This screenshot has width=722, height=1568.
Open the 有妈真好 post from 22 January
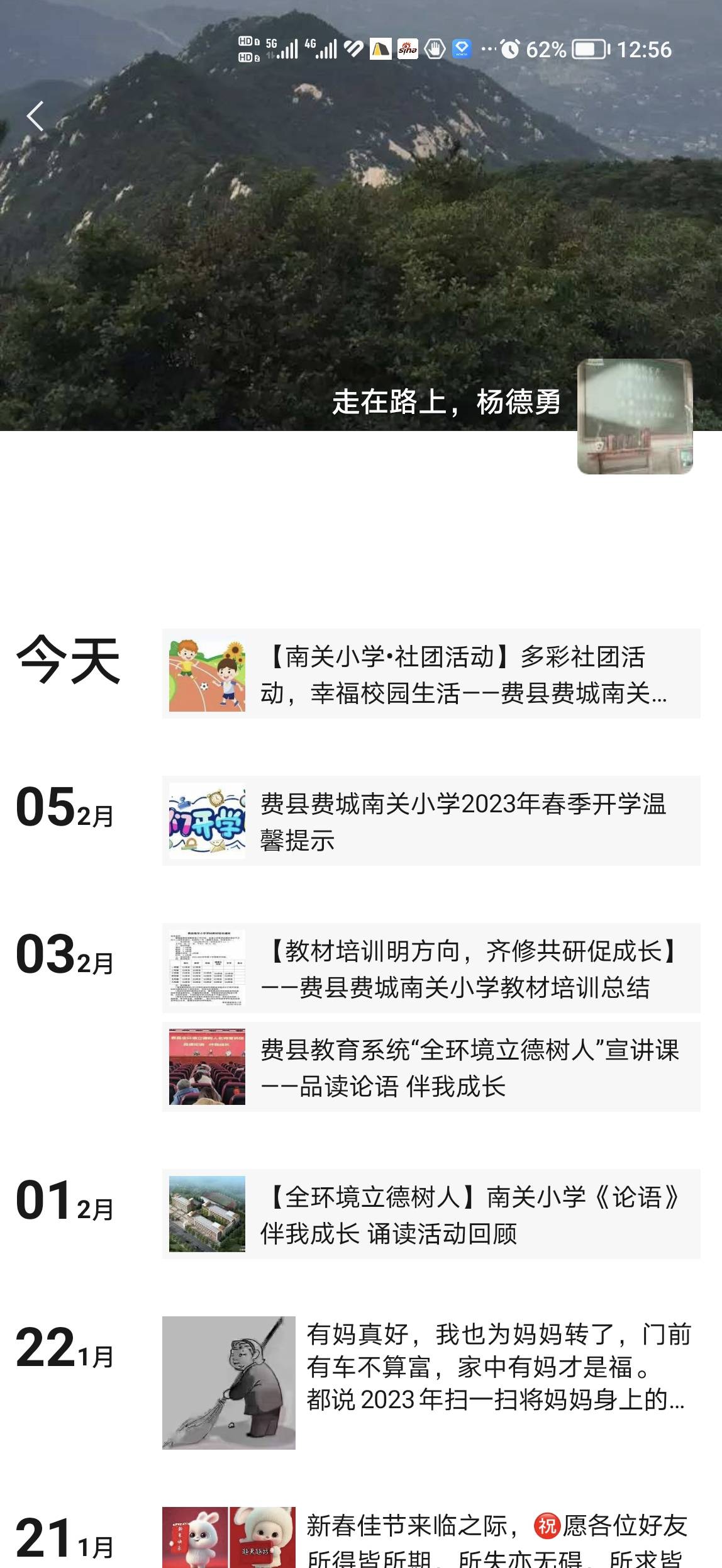[431, 1383]
